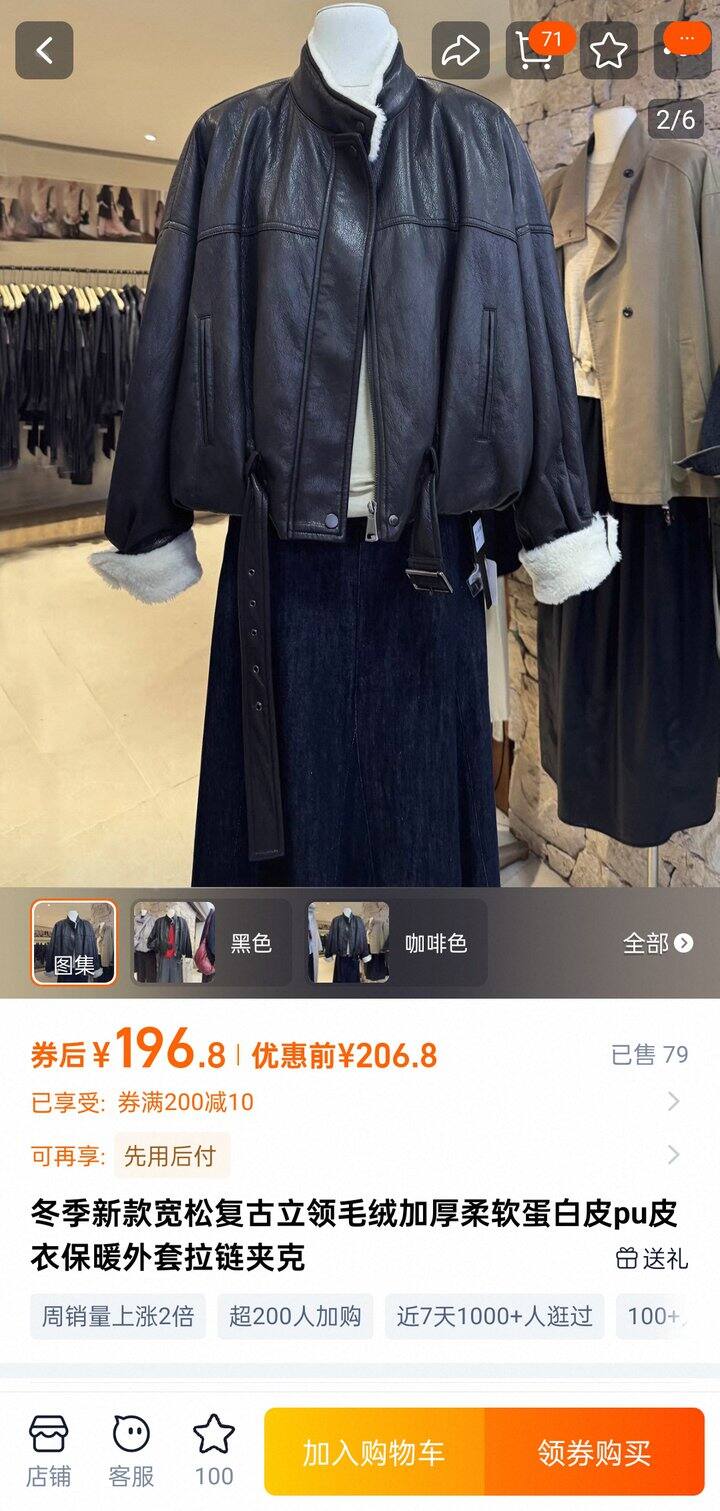Open the shopping cart icon
This screenshot has width=720, height=1511.
[x=533, y=51]
